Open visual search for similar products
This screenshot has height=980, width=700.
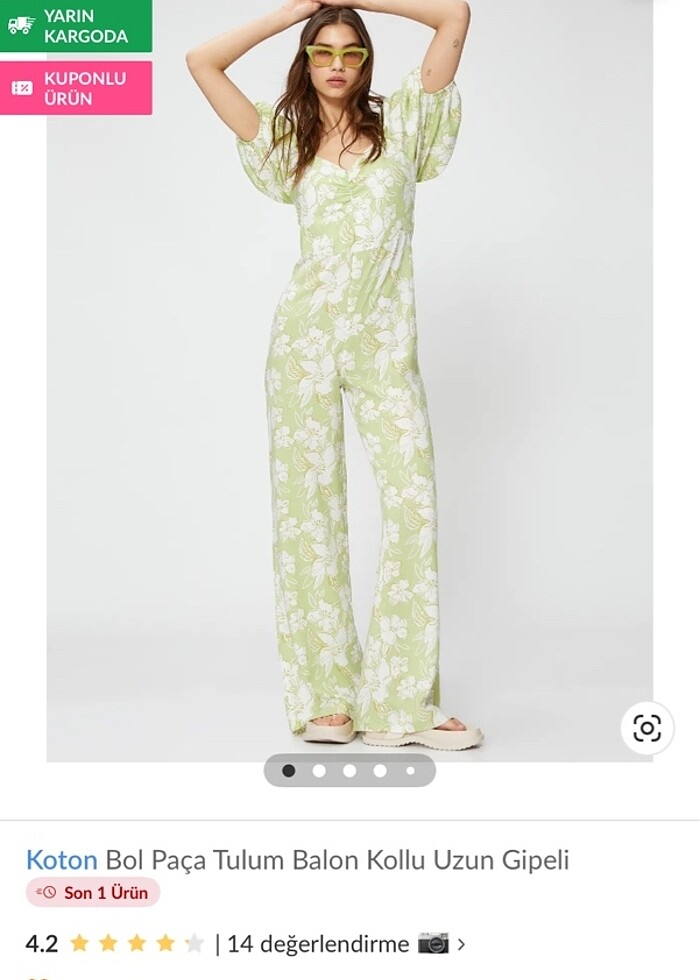click(647, 728)
